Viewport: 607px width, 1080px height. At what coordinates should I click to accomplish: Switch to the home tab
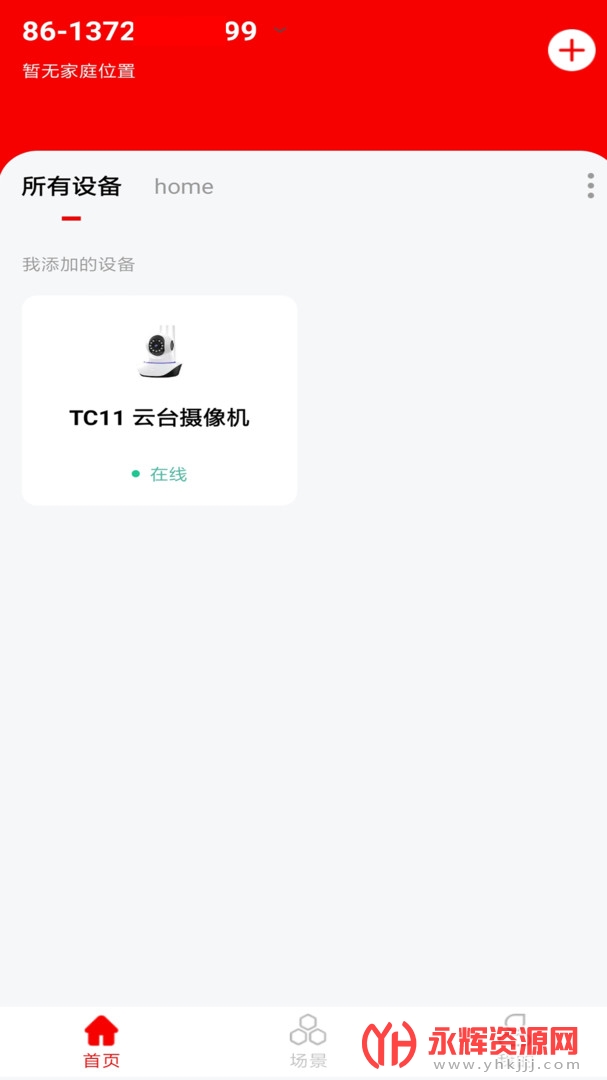[183, 187]
